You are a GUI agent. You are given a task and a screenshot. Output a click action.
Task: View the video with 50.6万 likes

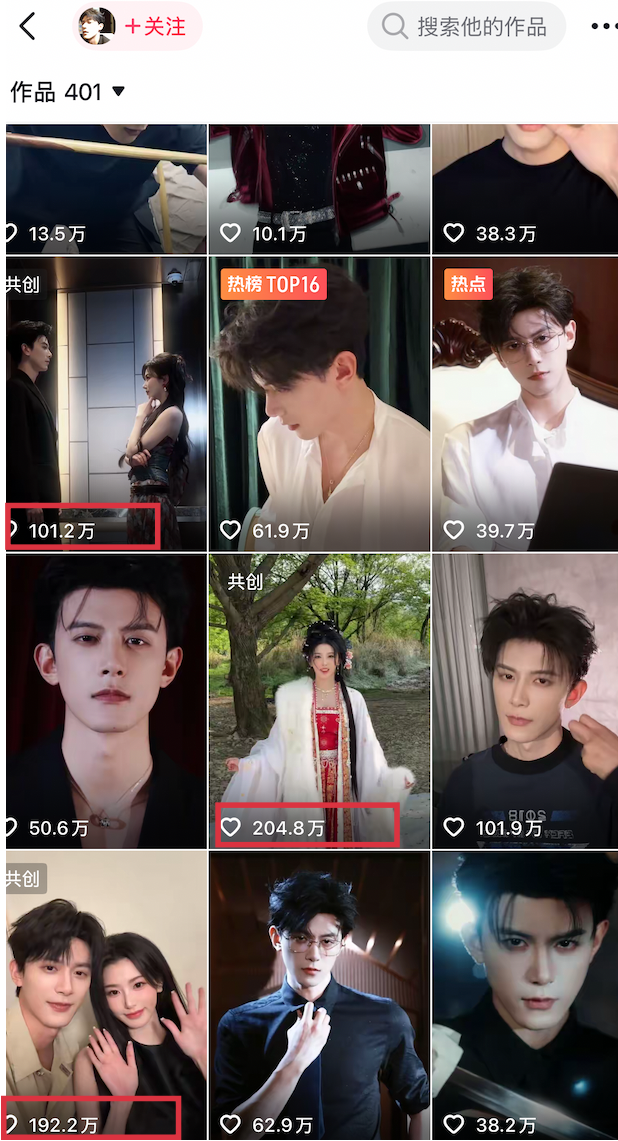(106, 701)
